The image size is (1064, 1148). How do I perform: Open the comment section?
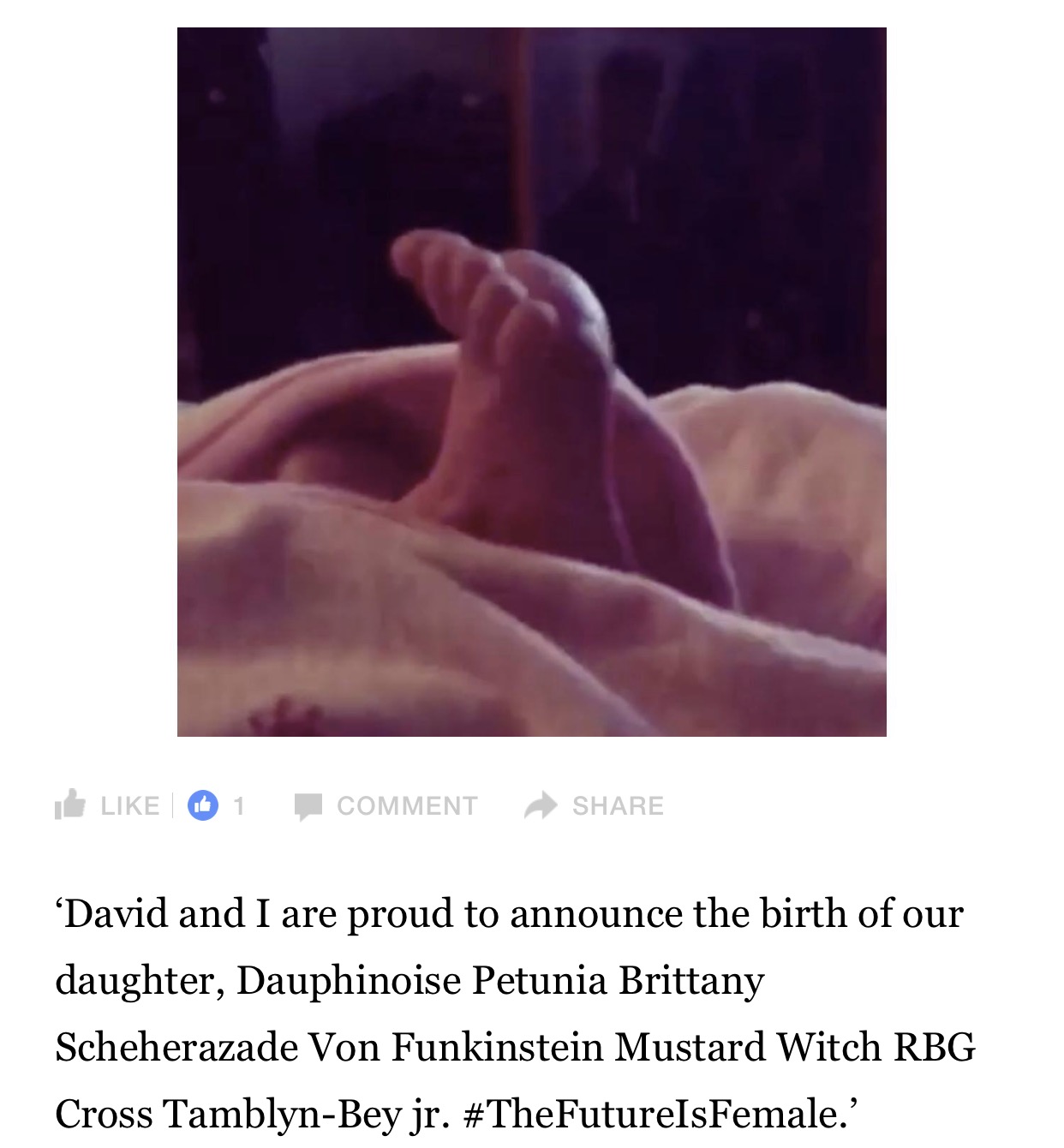tap(386, 805)
